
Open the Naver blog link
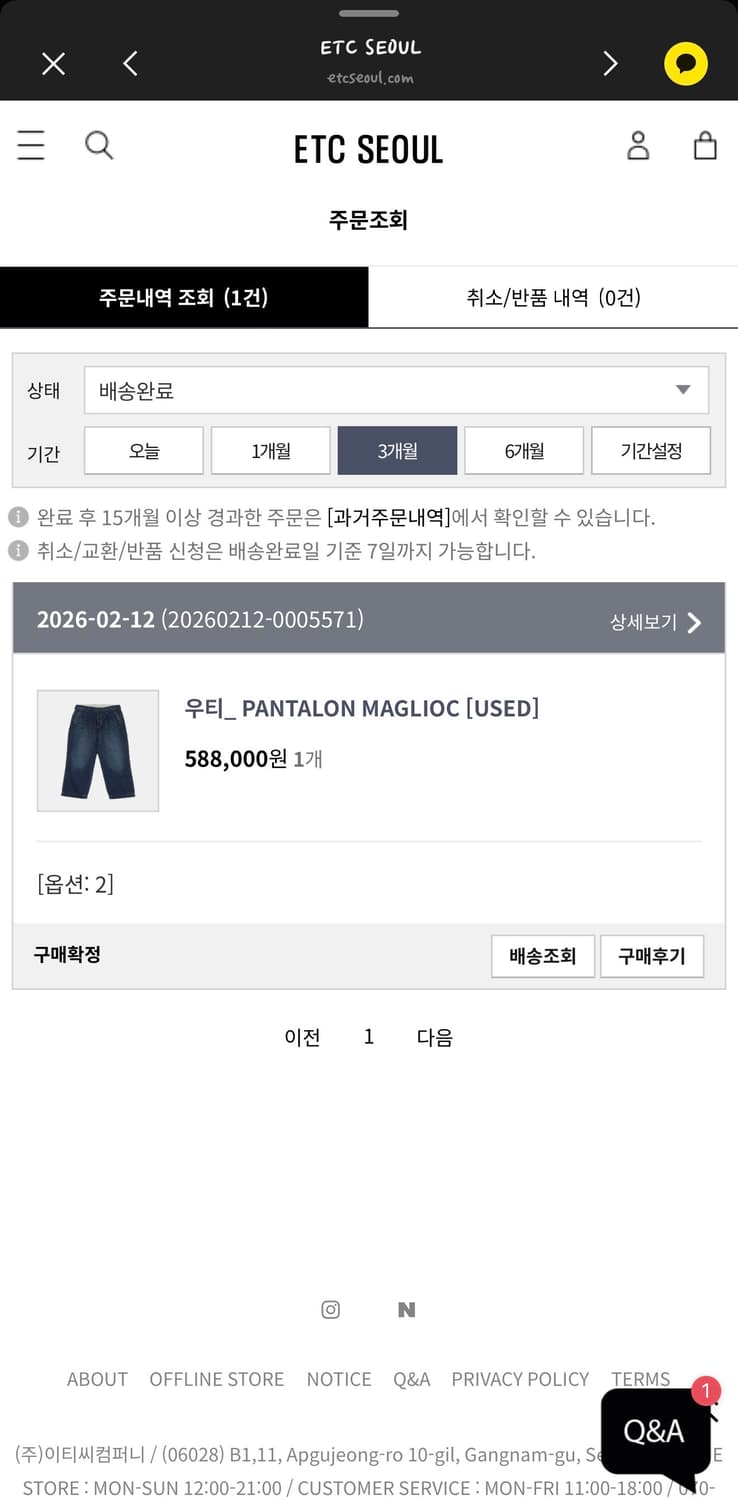coord(406,1309)
